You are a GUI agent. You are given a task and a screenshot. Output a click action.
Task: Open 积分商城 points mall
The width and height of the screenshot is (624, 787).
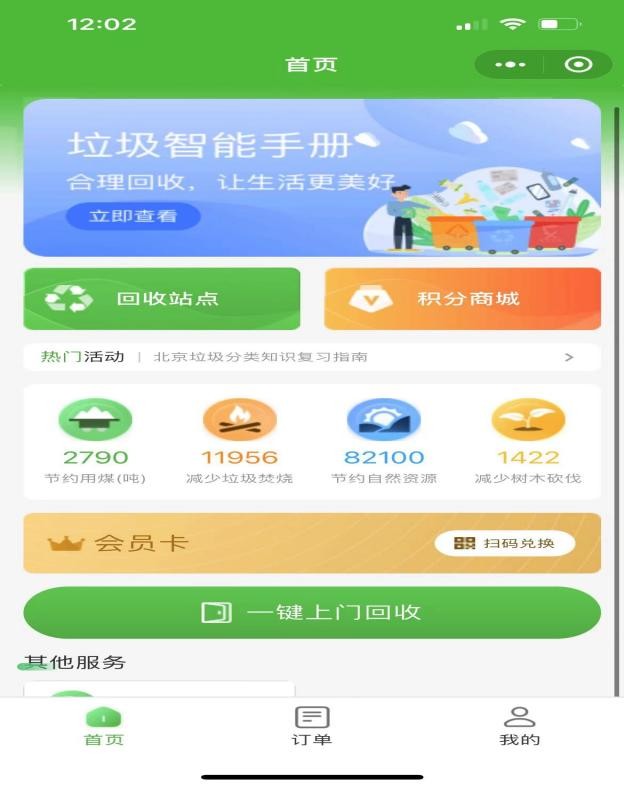463,298
